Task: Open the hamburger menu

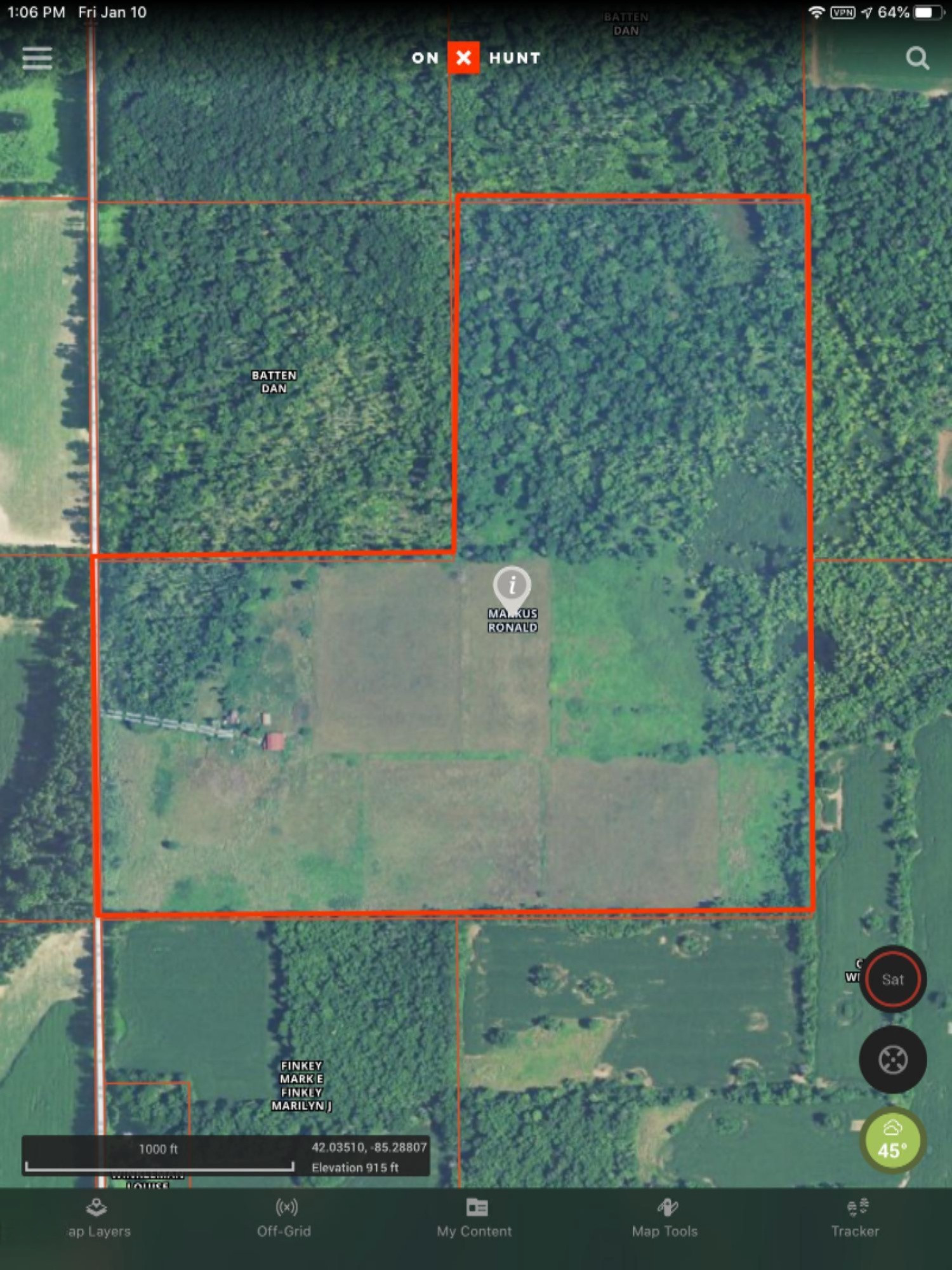Action: (x=37, y=58)
